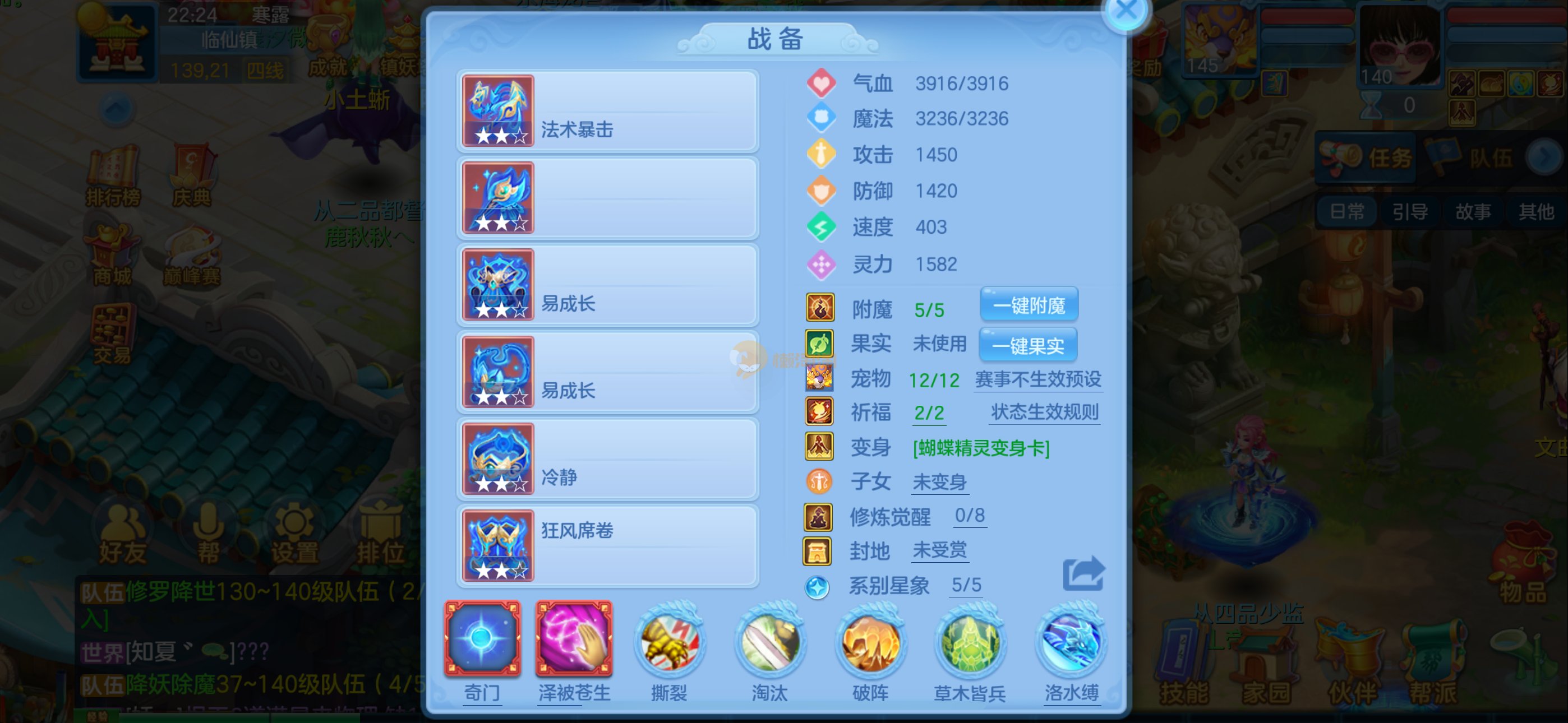1568x723 pixels.
Task: Tap the 一键附魔 button
Action: (1029, 305)
